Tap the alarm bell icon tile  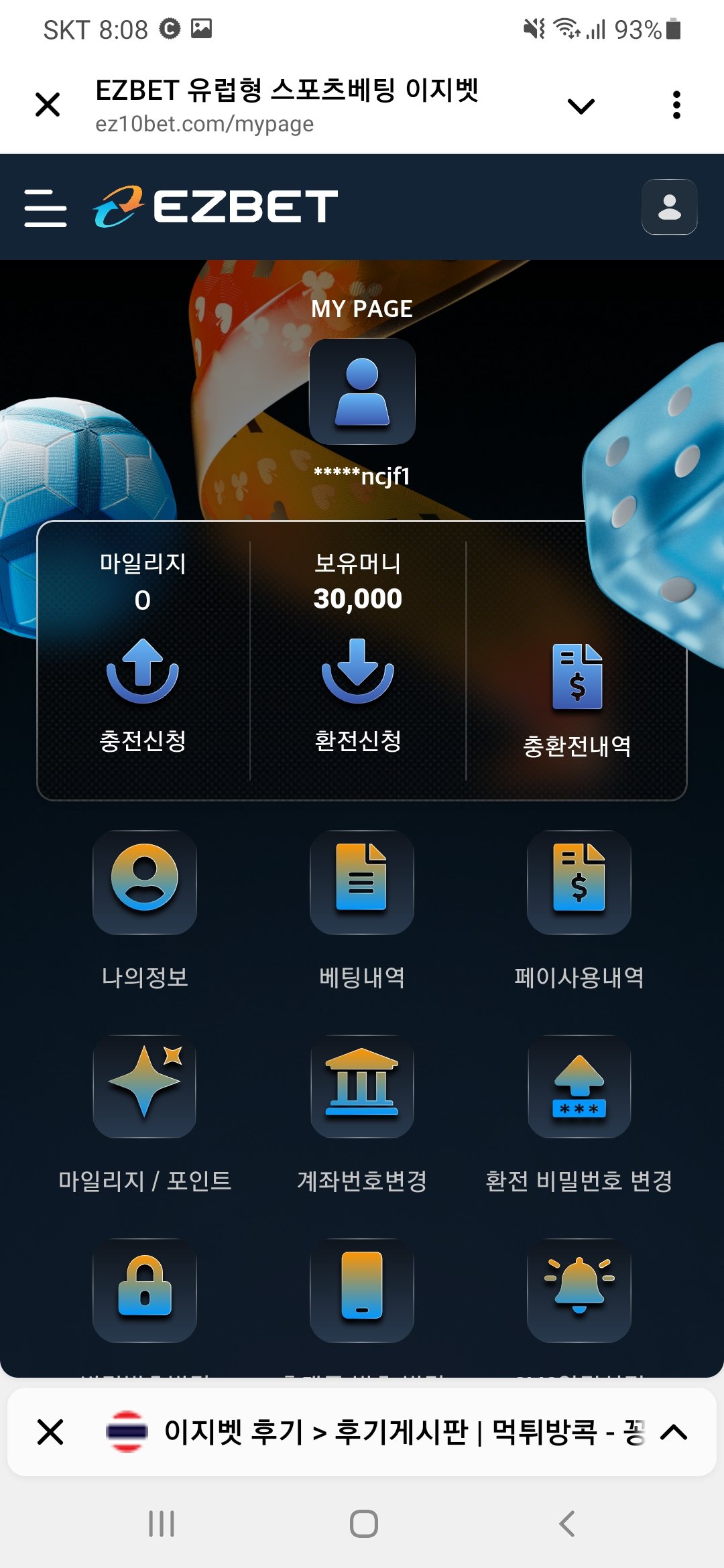coord(579,1290)
